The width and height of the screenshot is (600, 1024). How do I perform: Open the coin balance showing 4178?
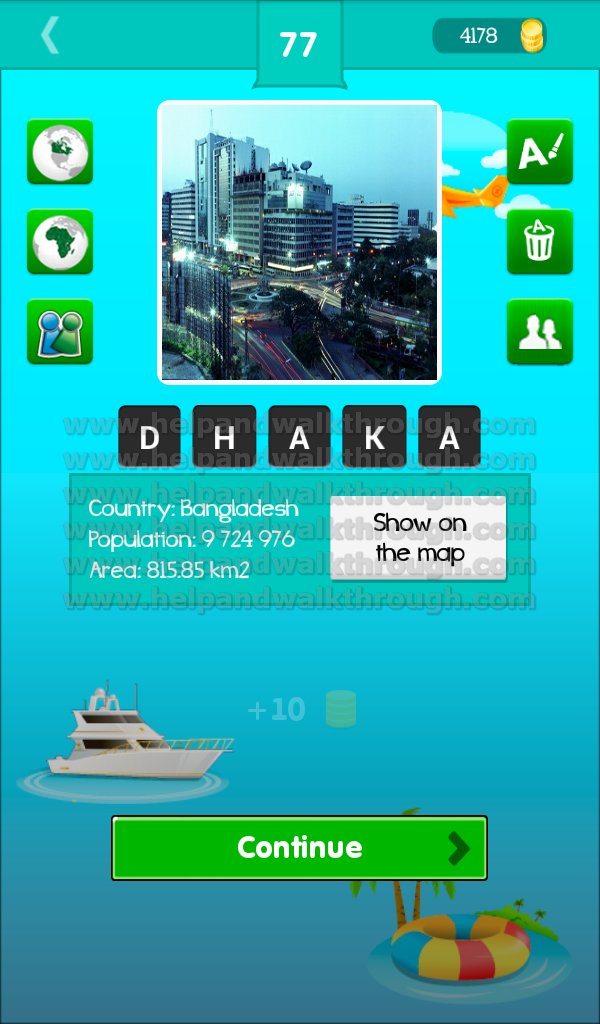(490, 35)
